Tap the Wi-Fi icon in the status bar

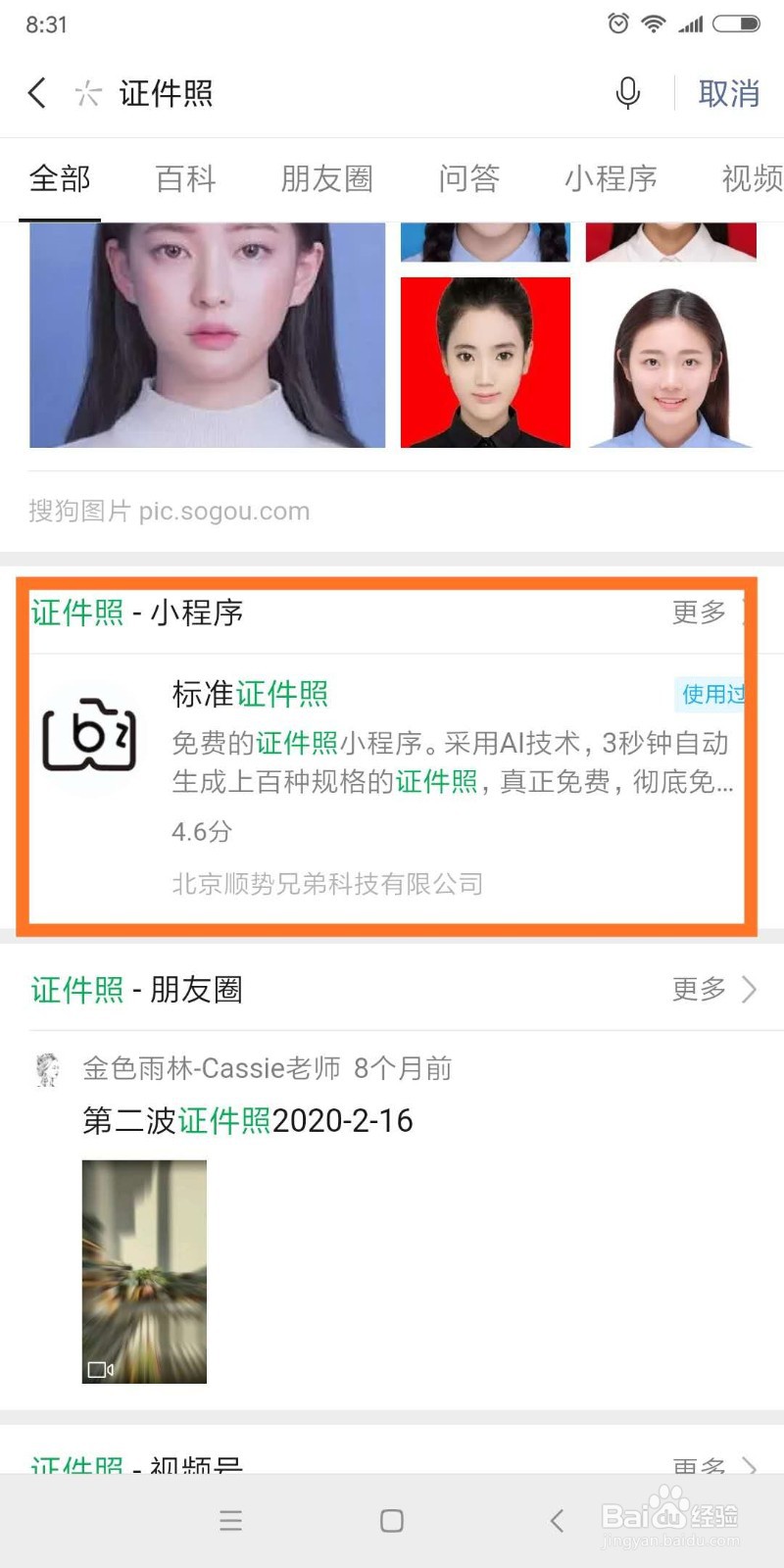[x=655, y=24]
